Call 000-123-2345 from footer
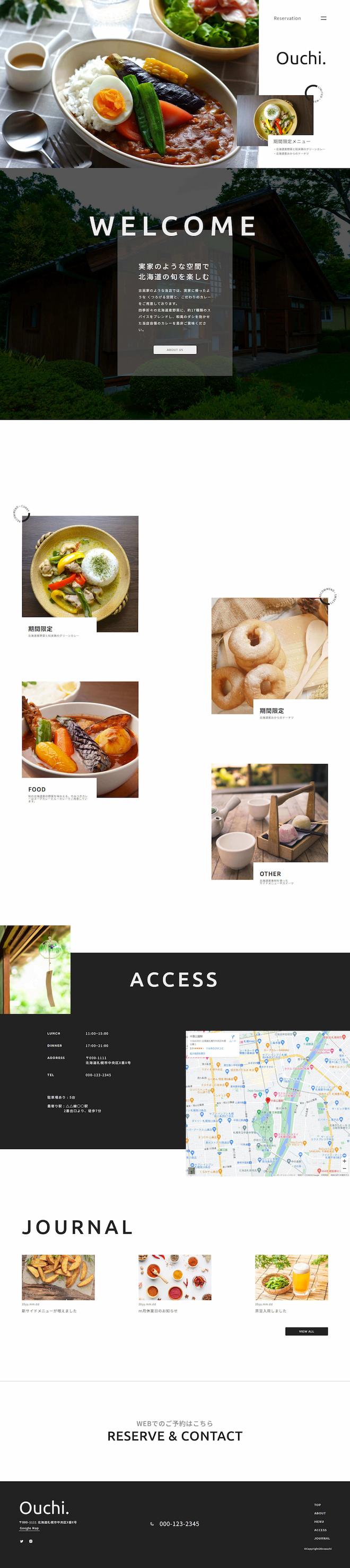The width and height of the screenshot is (350, 1568). pos(179,1524)
